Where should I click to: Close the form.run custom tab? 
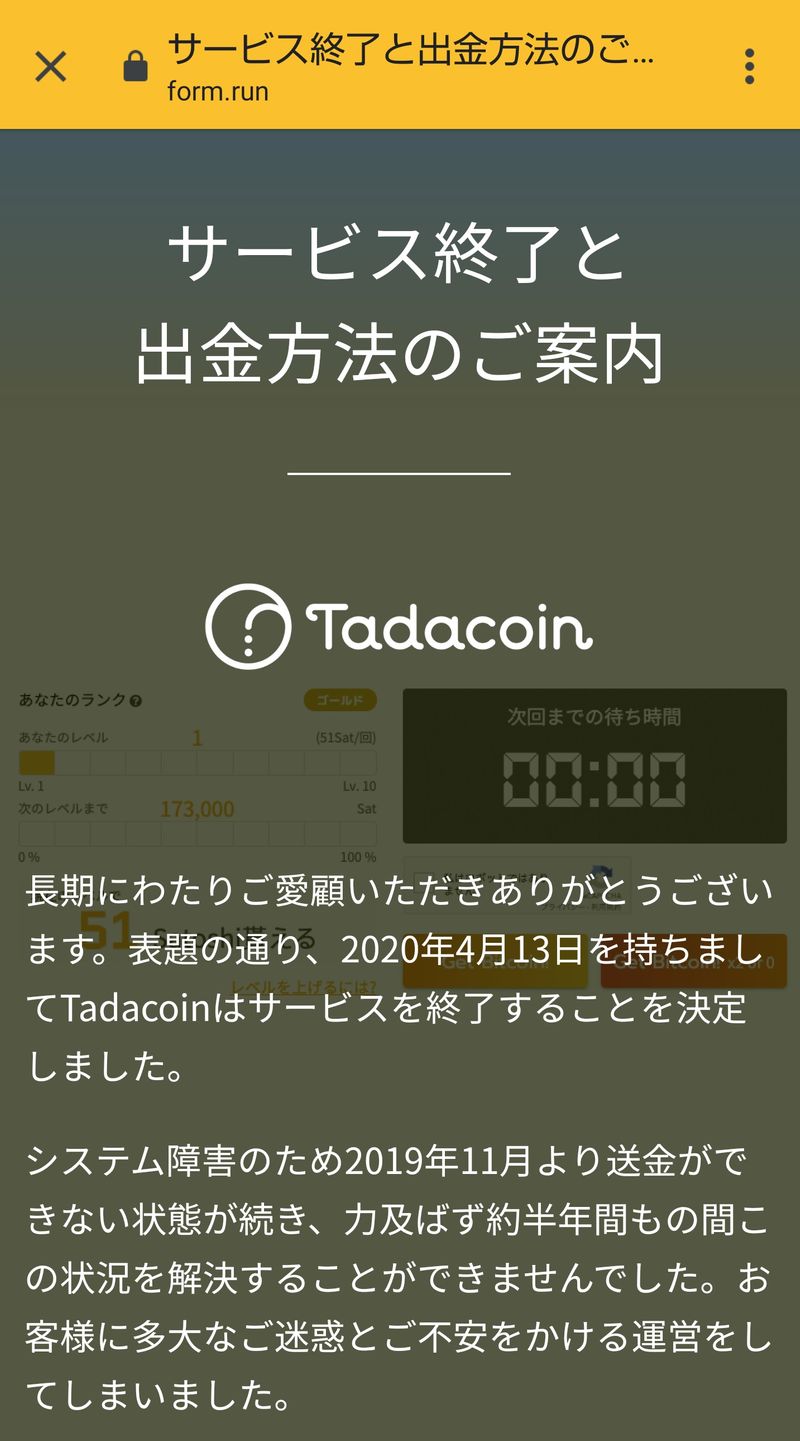[50, 67]
